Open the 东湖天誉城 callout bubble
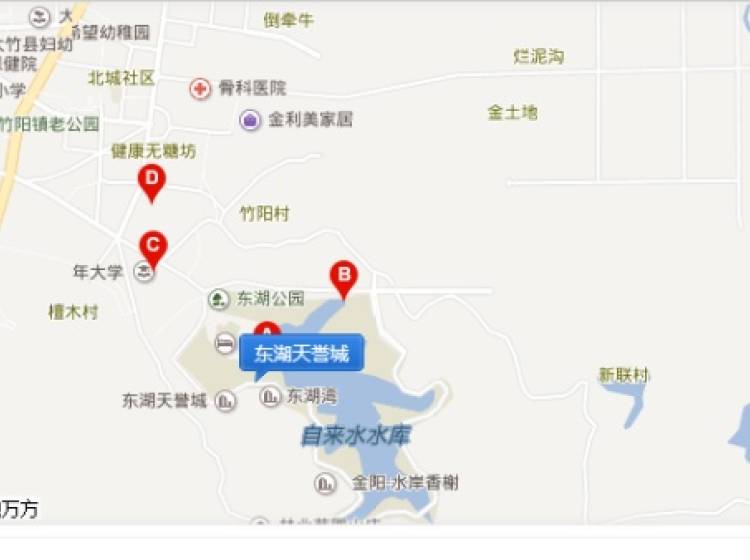 pos(301,354)
